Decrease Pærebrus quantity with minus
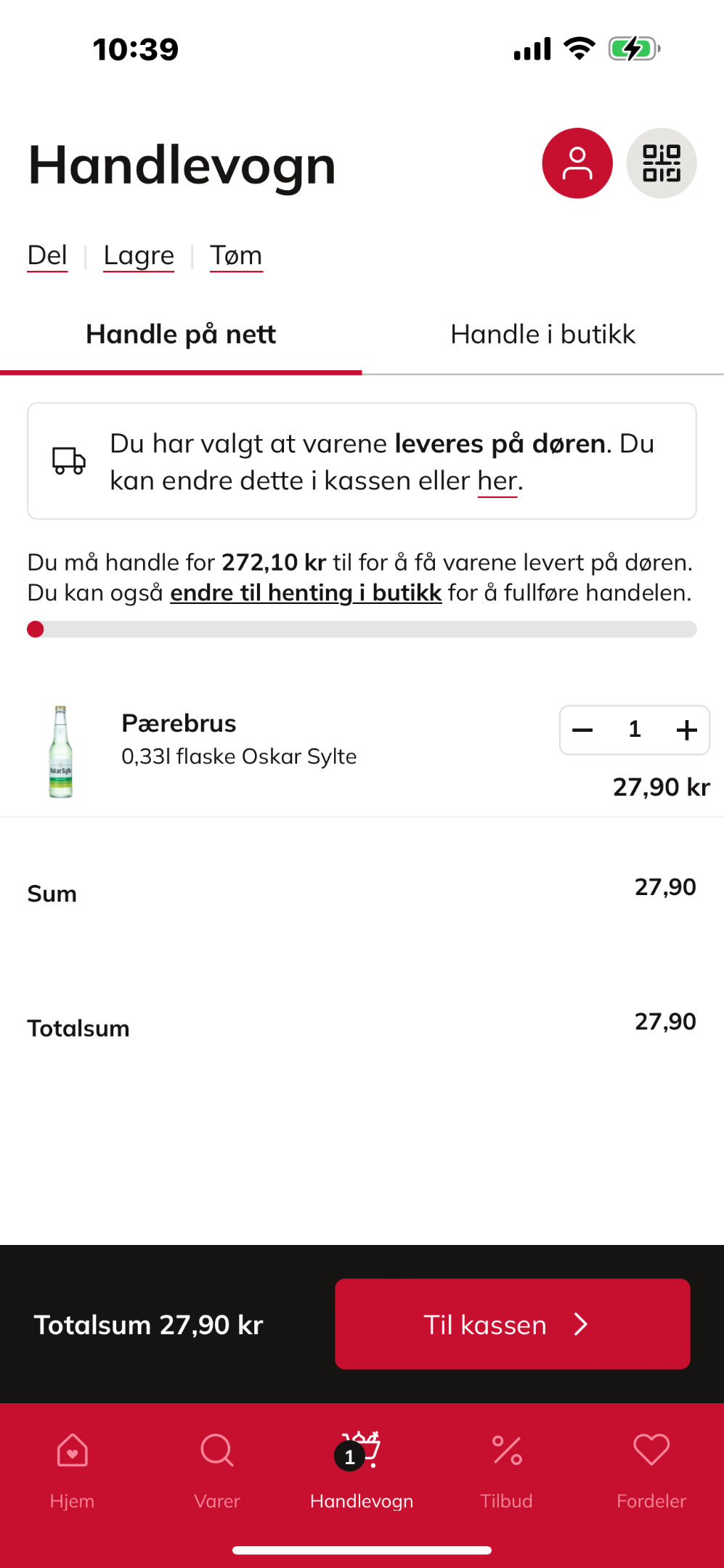 [583, 730]
